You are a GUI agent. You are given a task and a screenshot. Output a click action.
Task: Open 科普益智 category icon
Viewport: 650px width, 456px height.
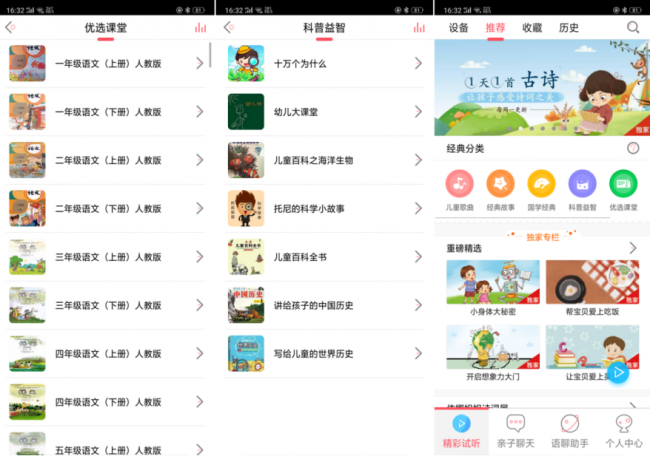[x=582, y=185]
